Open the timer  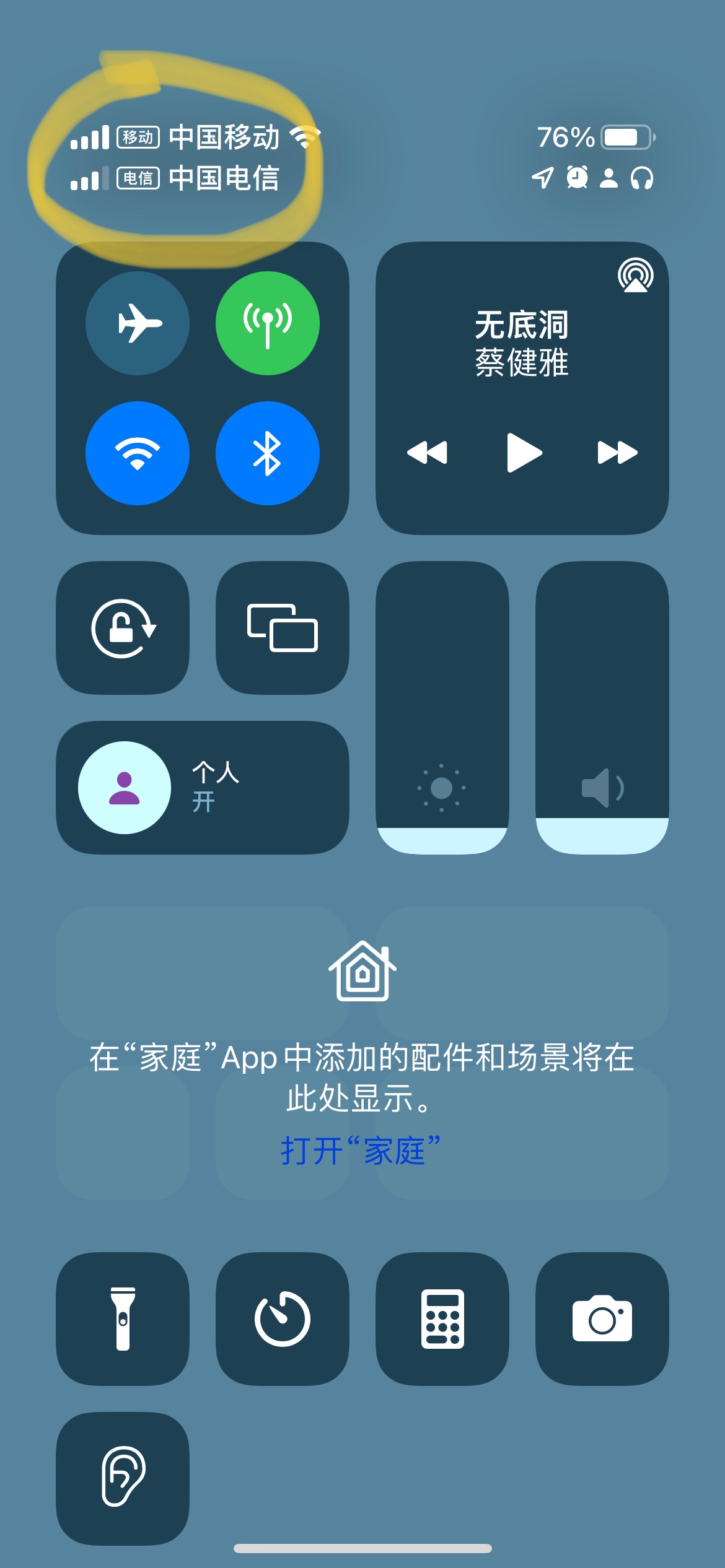(x=283, y=1319)
